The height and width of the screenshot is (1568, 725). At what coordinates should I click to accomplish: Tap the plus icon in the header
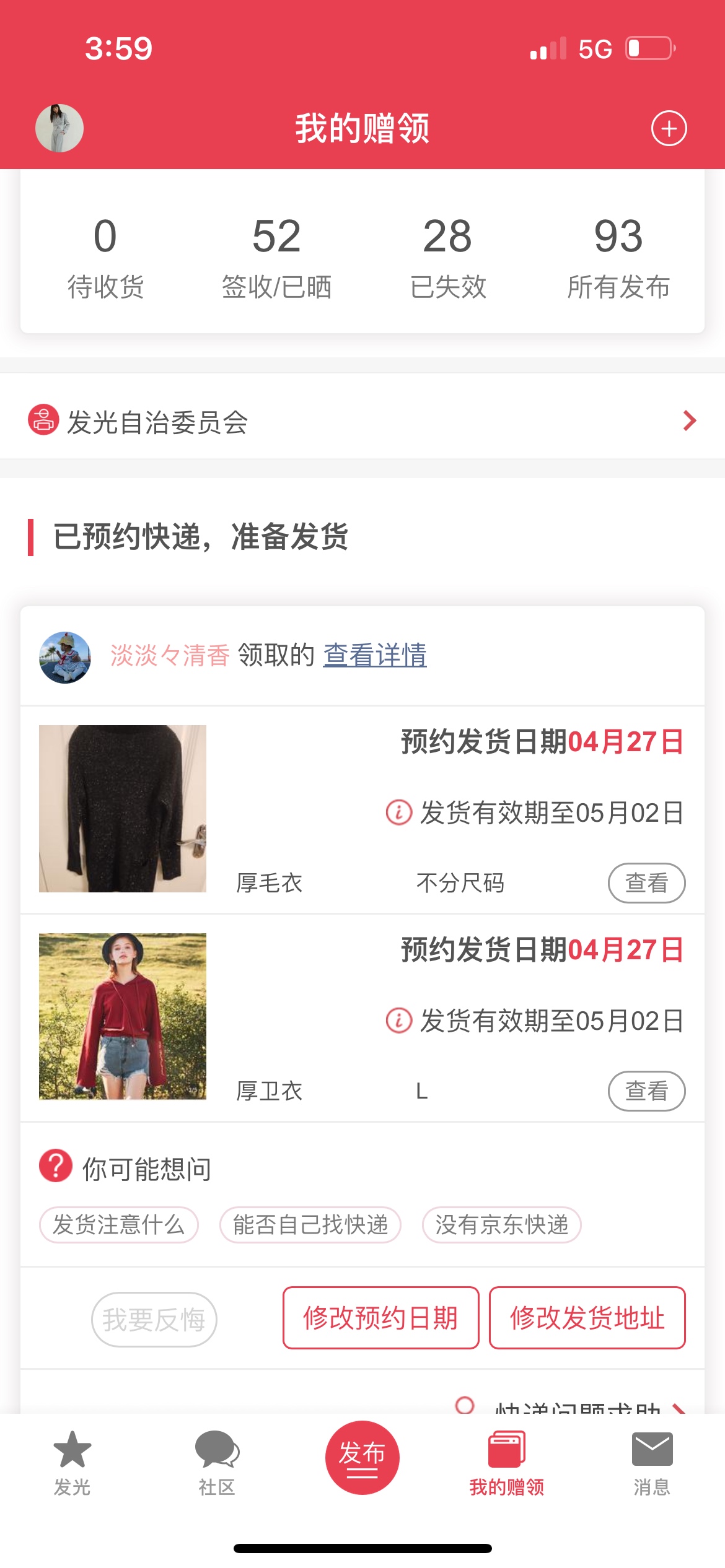pos(669,128)
